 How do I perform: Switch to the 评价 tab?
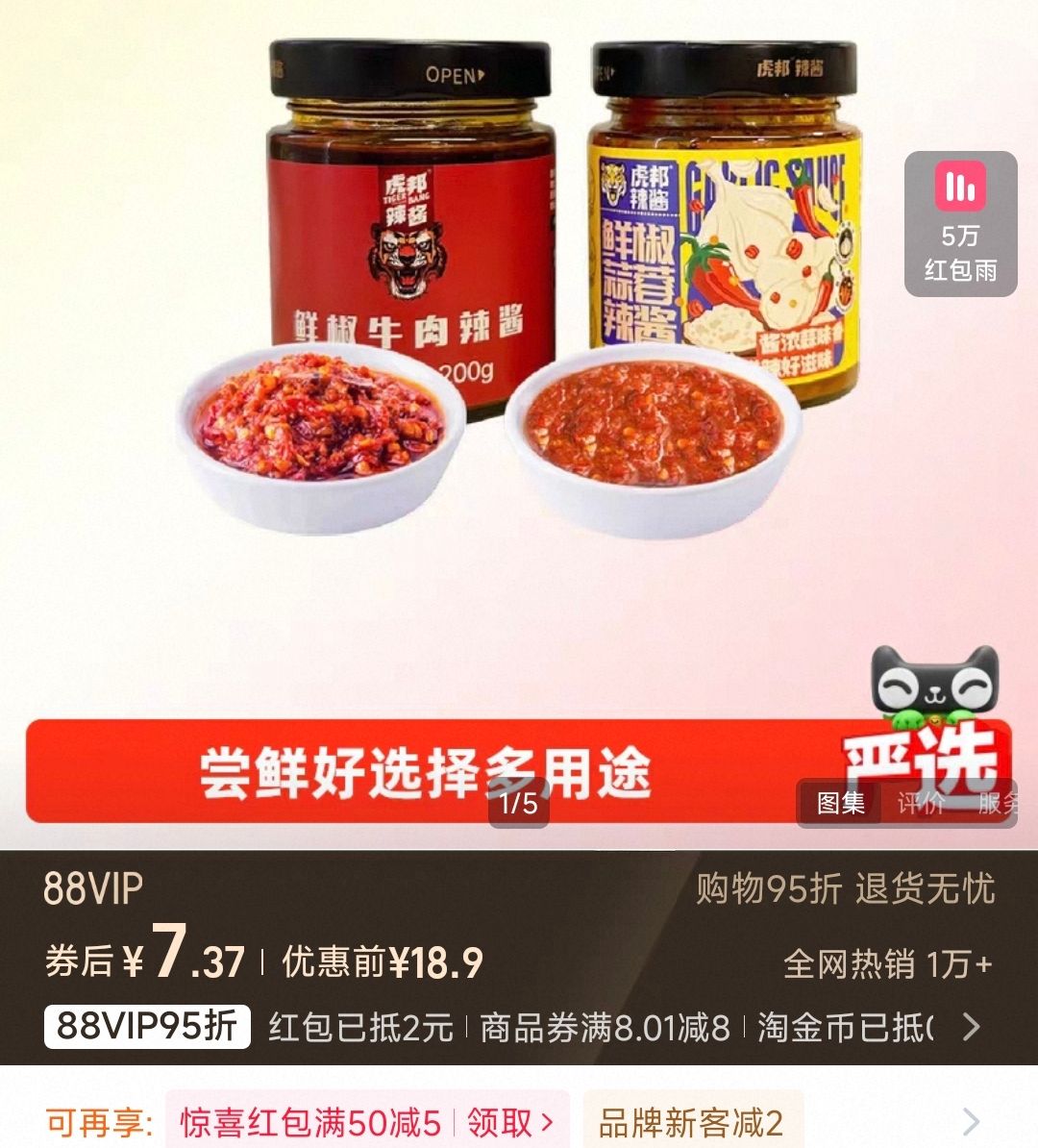(x=920, y=803)
